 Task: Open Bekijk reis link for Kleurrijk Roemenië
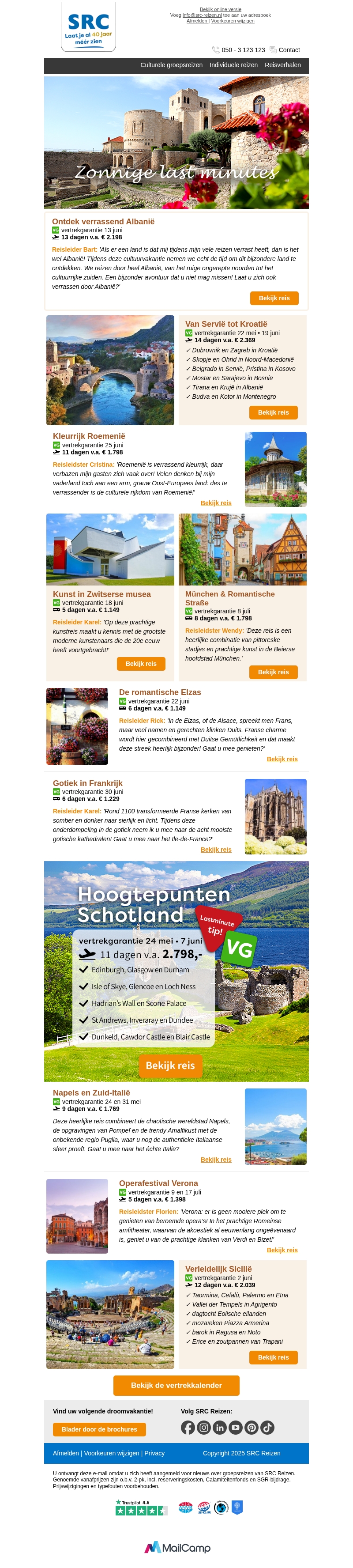pos(215,503)
